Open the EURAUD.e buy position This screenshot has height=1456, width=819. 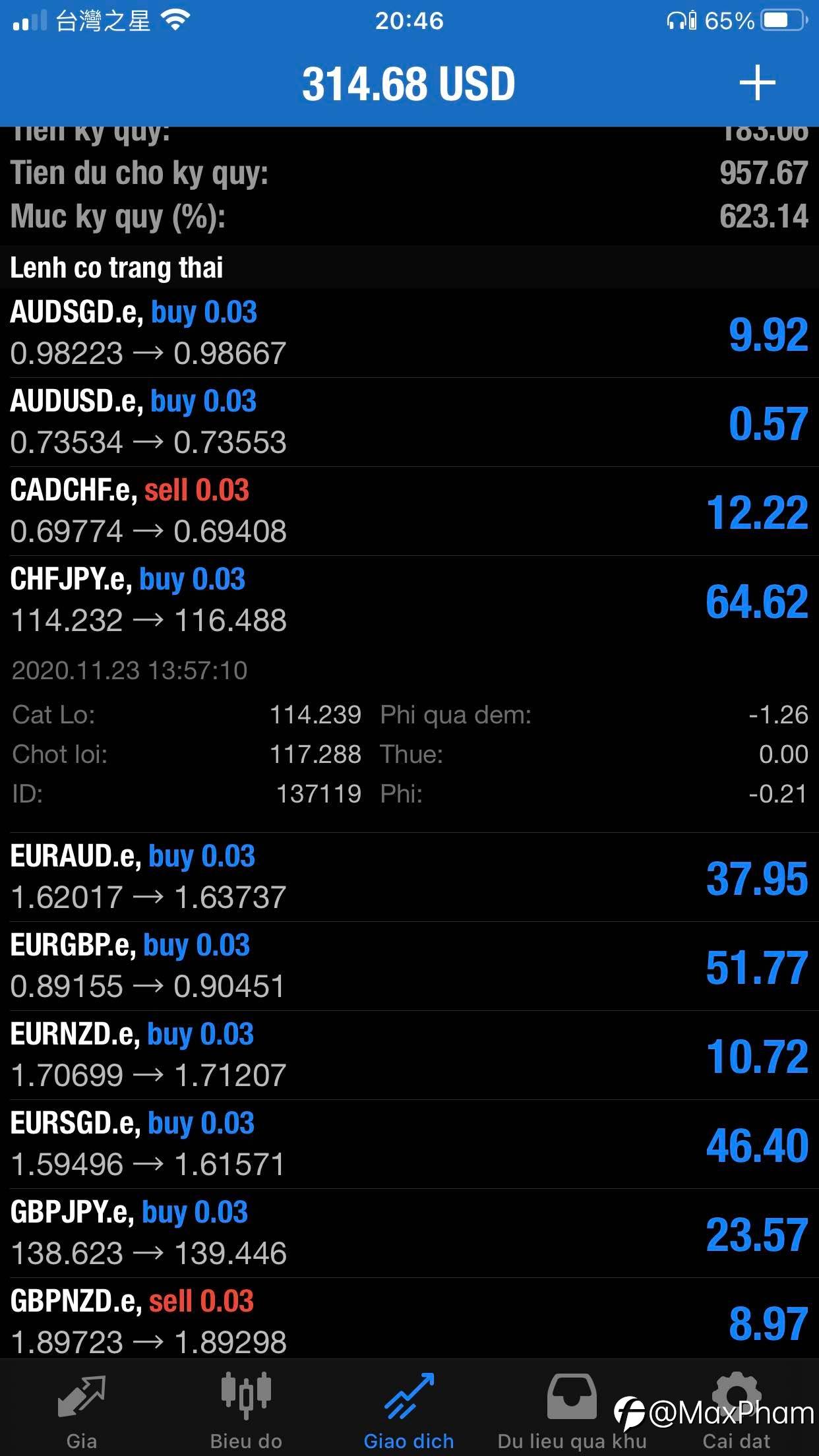click(409, 878)
